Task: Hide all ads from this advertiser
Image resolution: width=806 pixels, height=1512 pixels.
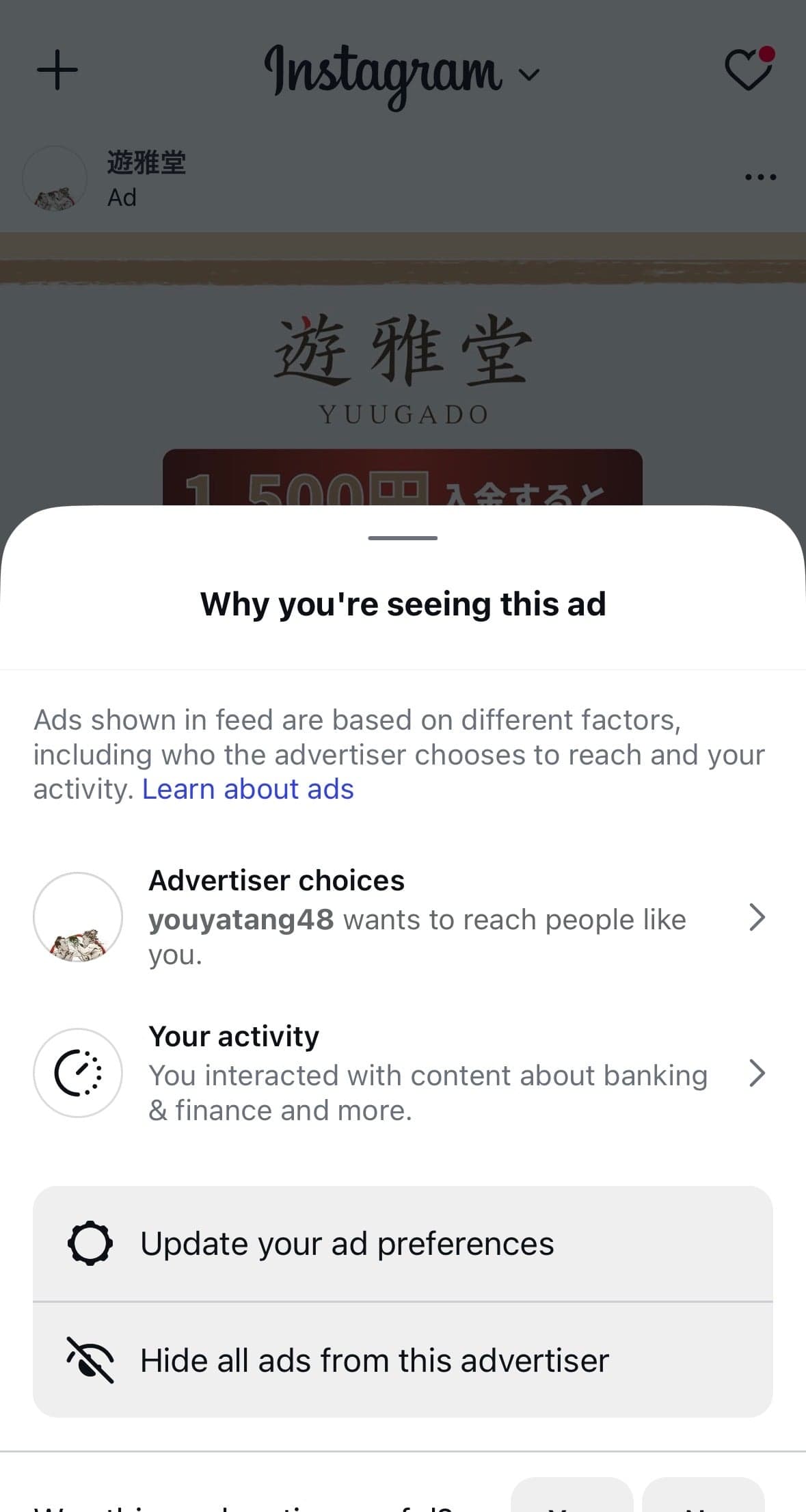Action: click(x=403, y=1360)
